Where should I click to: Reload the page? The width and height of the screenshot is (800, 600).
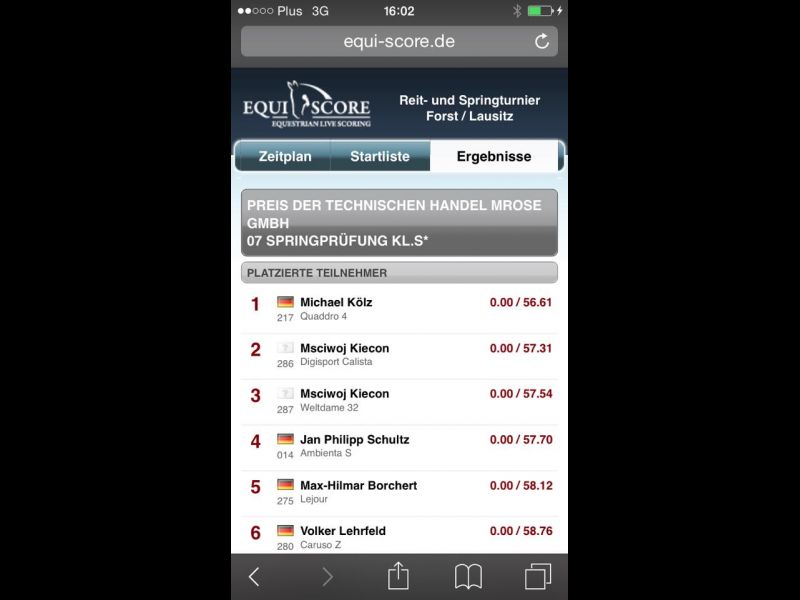click(542, 41)
